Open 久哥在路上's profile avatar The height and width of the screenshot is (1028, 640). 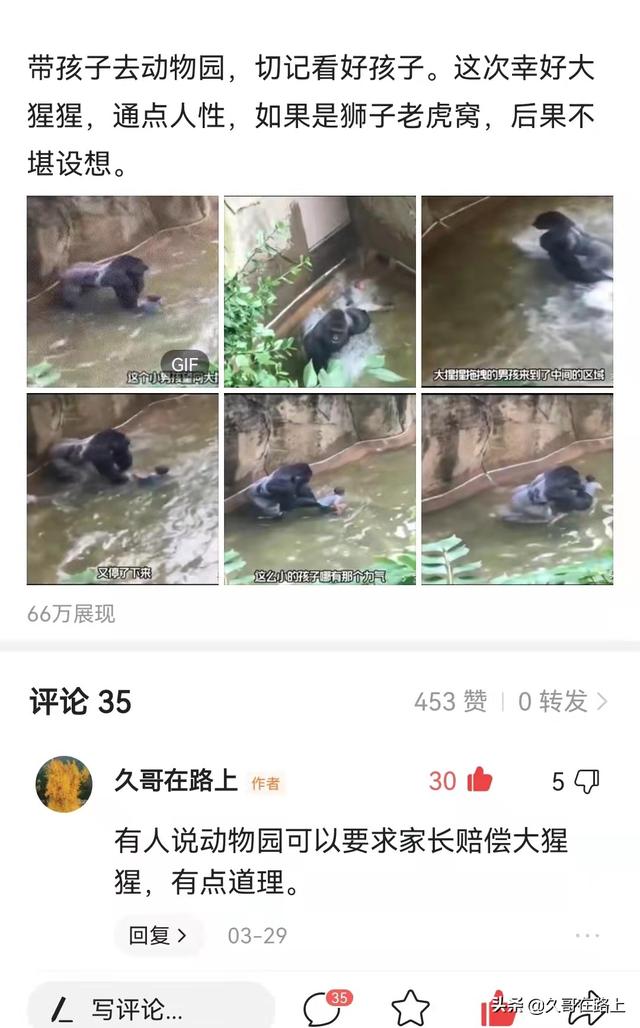coord(64,784)
